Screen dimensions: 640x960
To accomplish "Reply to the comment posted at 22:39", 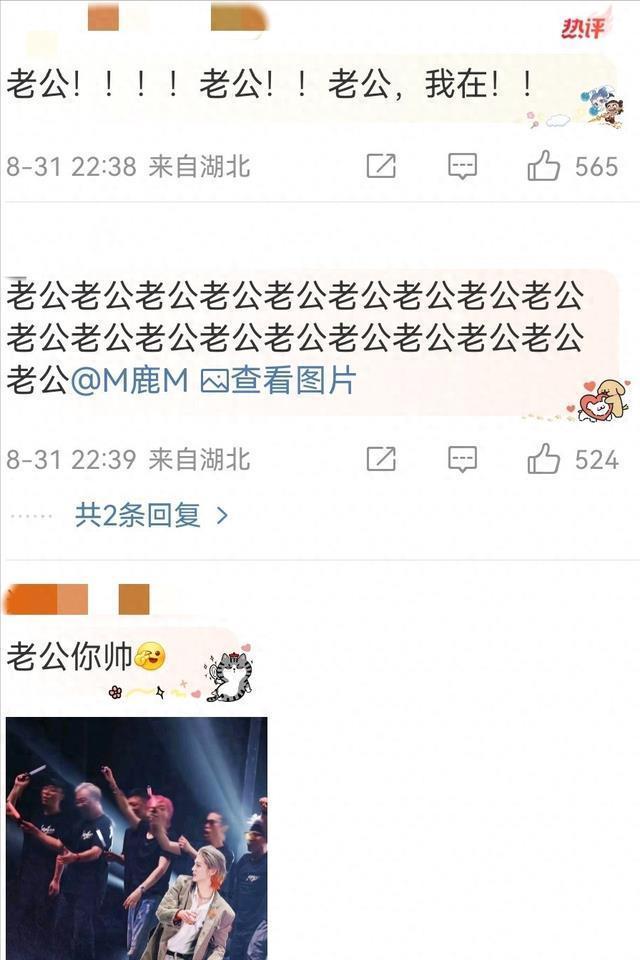I will pos(462,459).
